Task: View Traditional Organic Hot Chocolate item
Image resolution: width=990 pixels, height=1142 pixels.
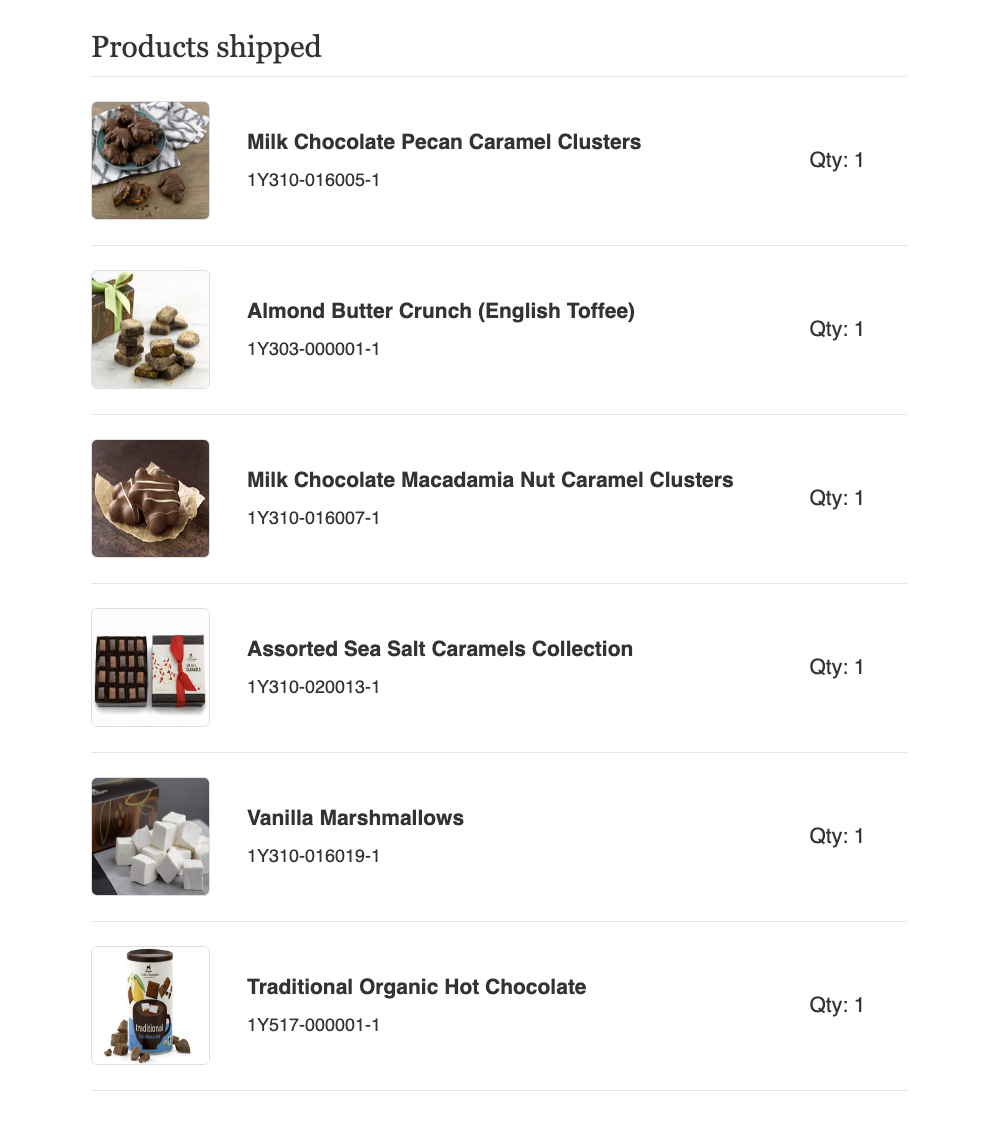Action: click(x=416, y=986)
